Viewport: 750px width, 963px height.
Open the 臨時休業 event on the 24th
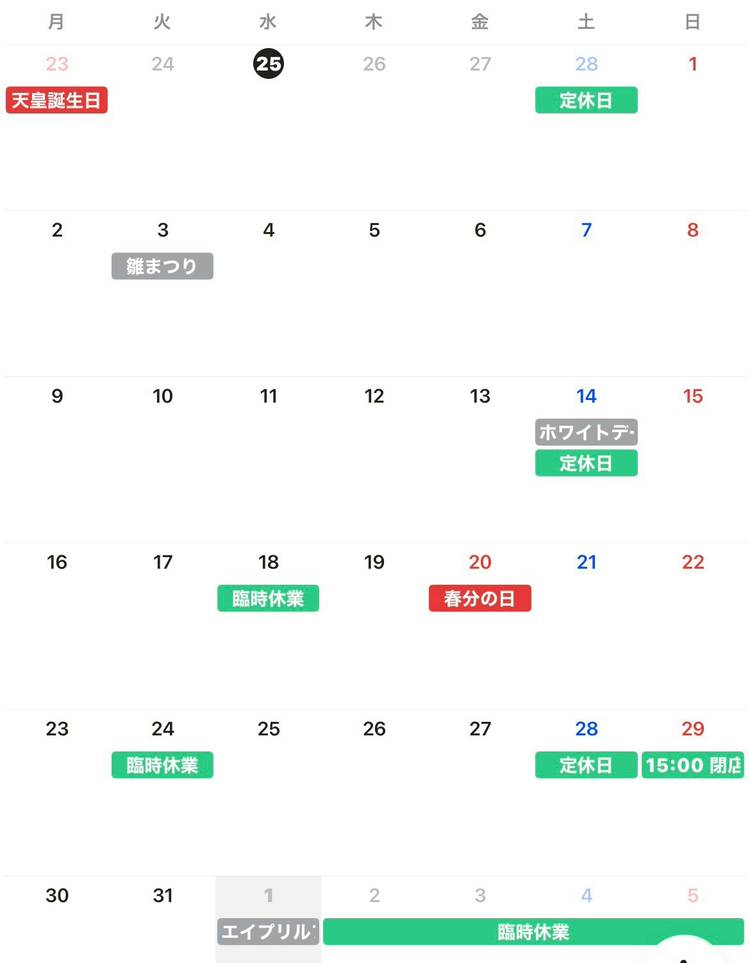(x=162, y=765)
